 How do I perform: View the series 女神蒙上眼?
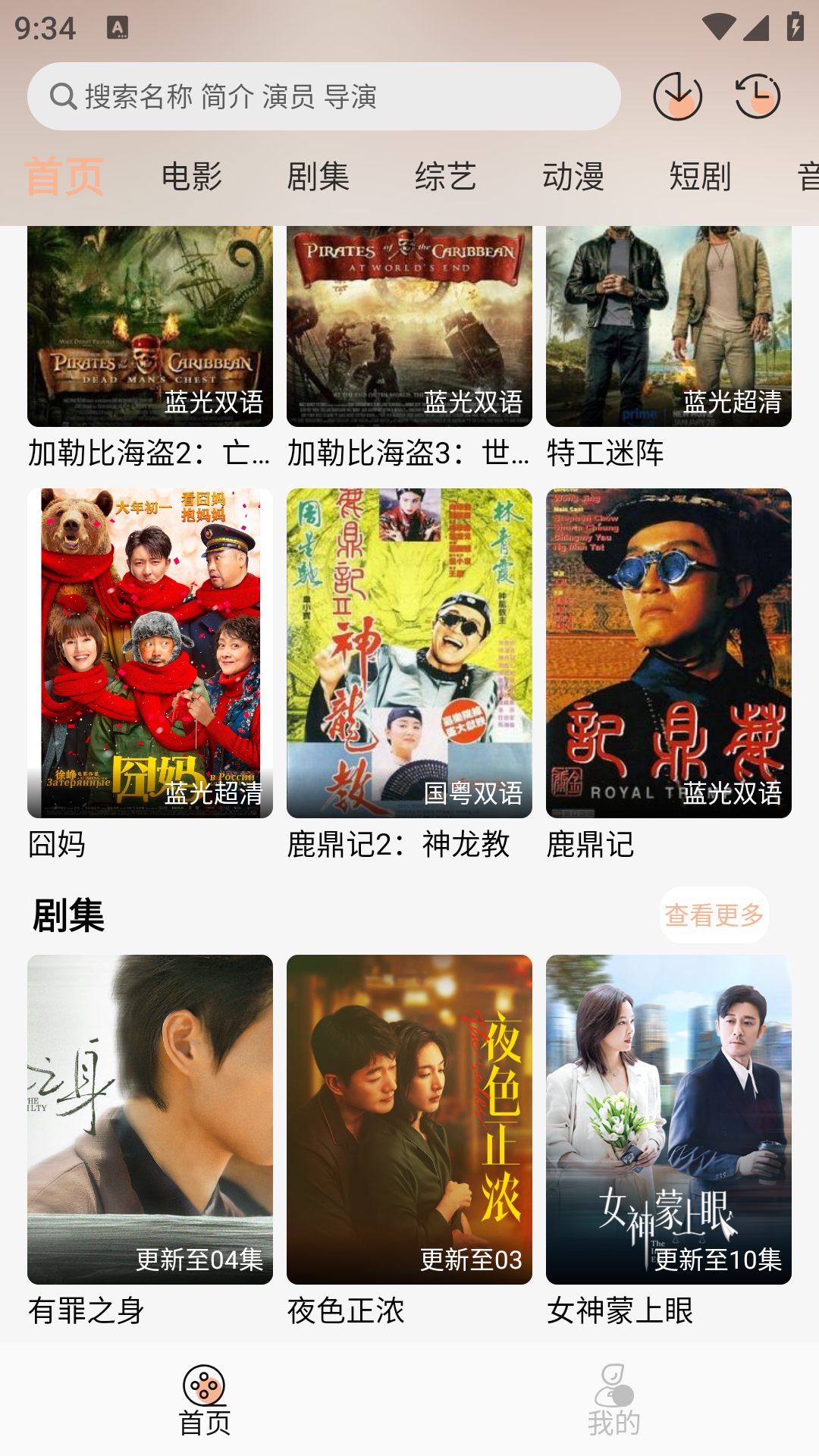pos(669,1119)
